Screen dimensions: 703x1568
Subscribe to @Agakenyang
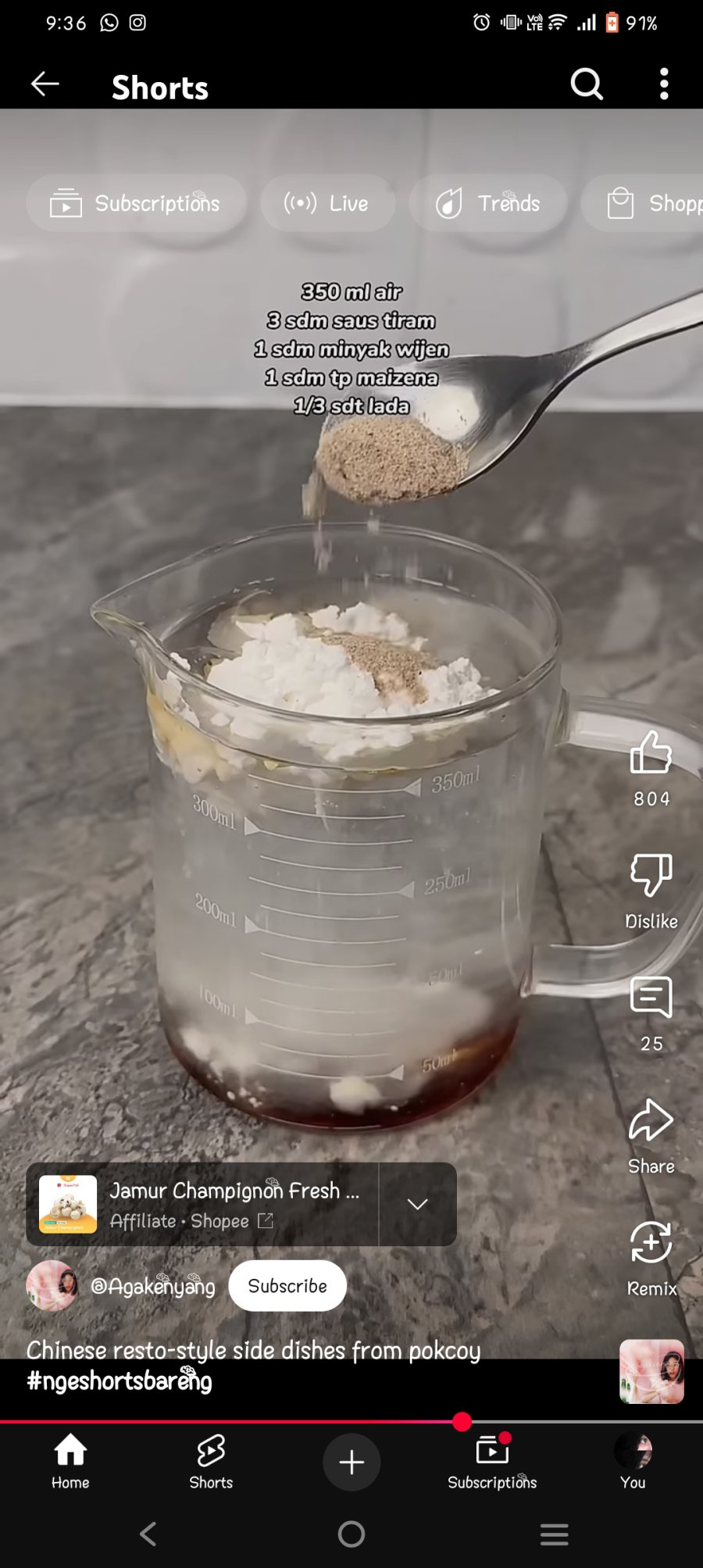coord(287,1286)
